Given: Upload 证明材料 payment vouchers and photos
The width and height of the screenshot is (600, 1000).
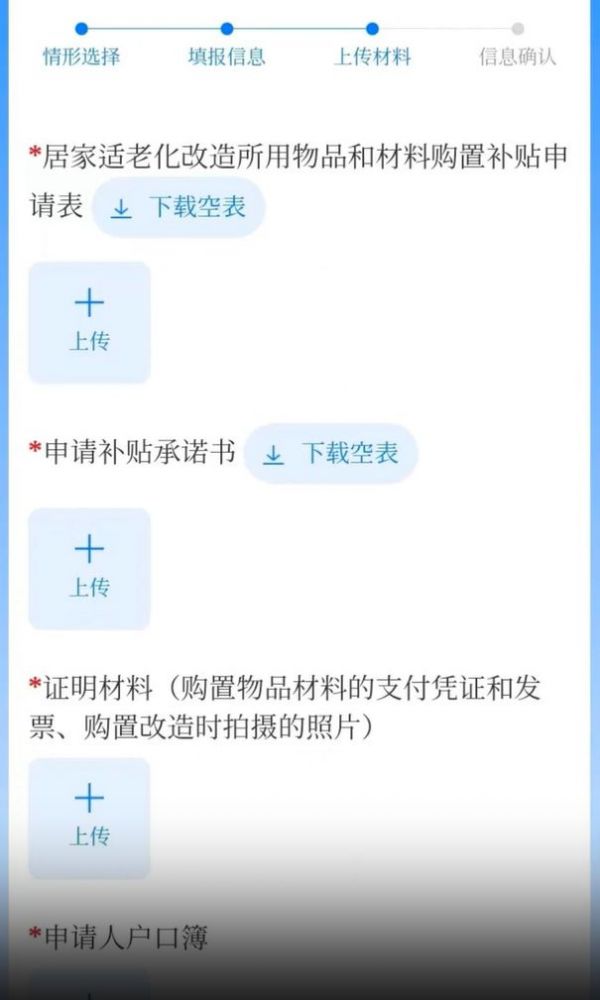Looking at the screenshot, I should coord(89,817).
